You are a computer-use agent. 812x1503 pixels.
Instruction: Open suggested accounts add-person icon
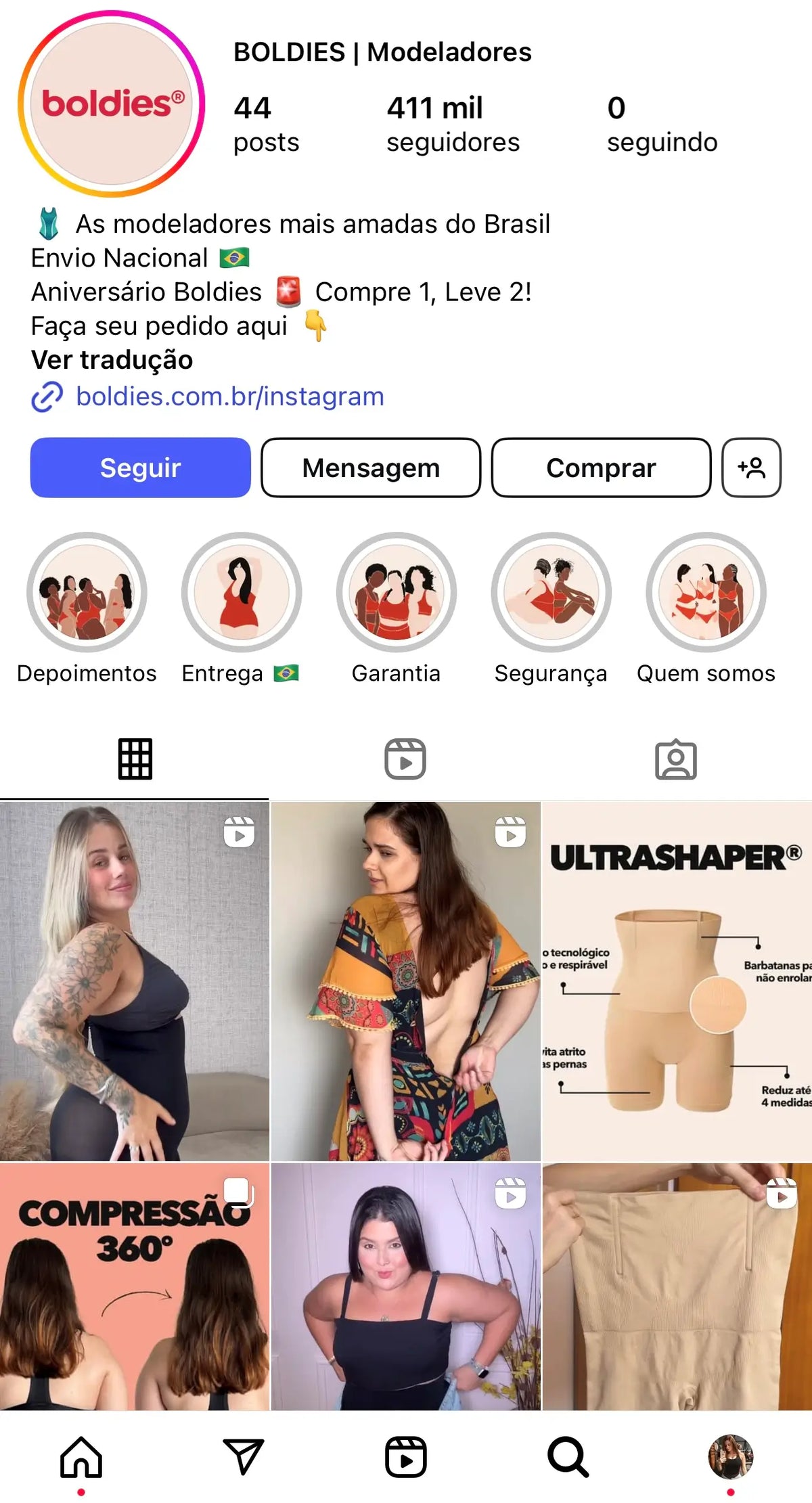(x=751, y=468)
